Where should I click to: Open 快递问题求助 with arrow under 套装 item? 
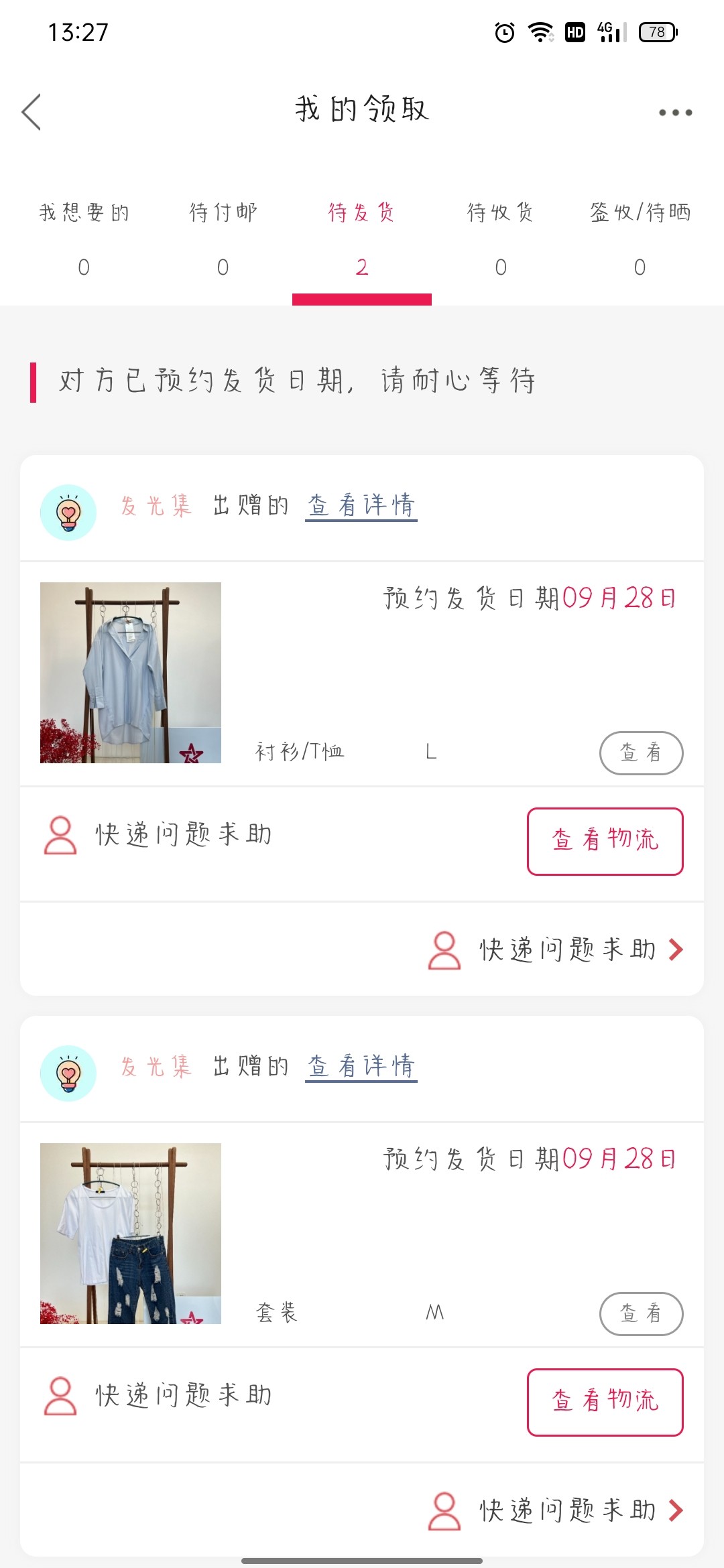point(556,1510)
